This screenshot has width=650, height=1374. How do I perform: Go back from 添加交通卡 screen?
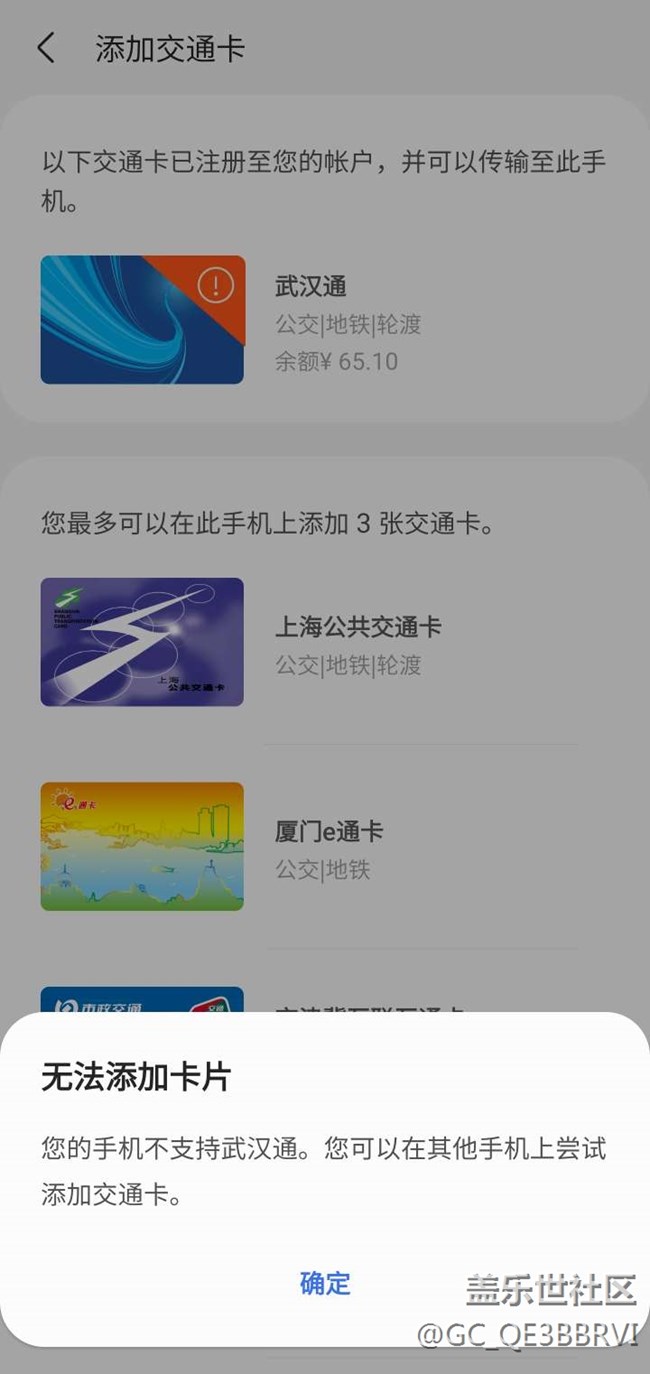[x=46, y=49]
